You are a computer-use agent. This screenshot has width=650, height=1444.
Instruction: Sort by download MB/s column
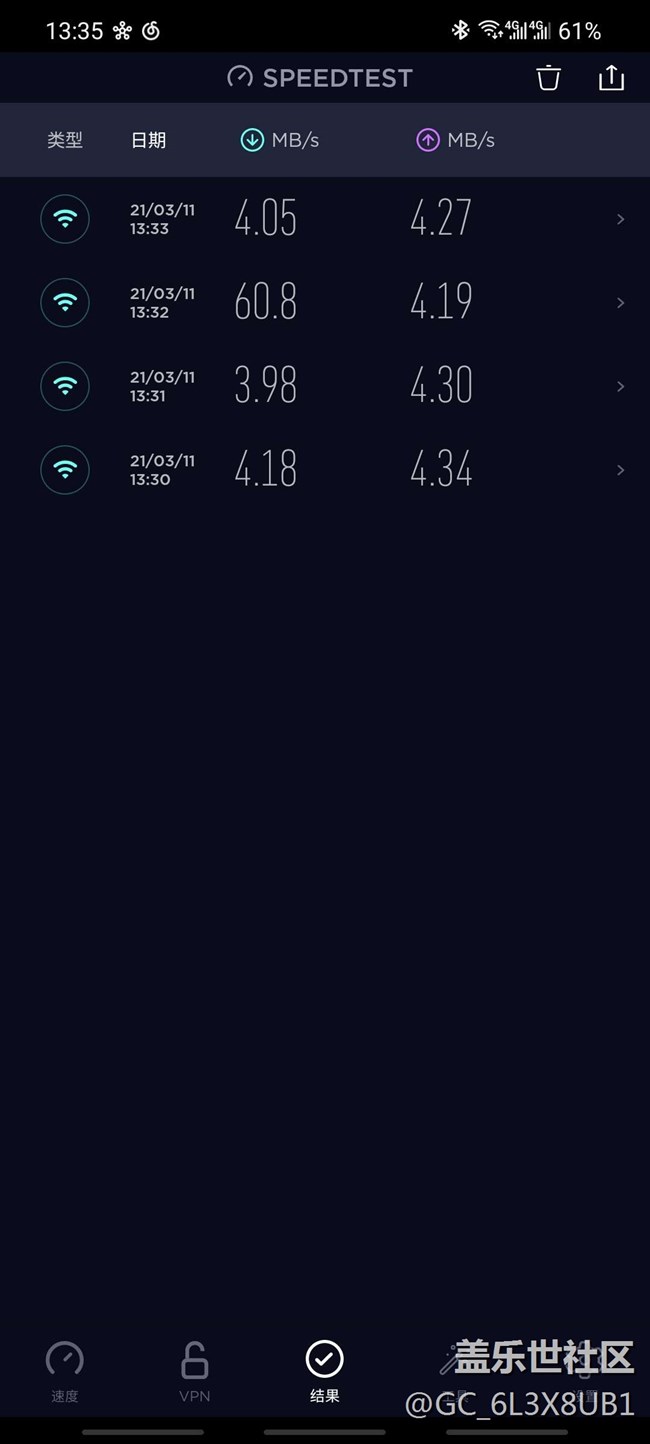pos(280,141)
